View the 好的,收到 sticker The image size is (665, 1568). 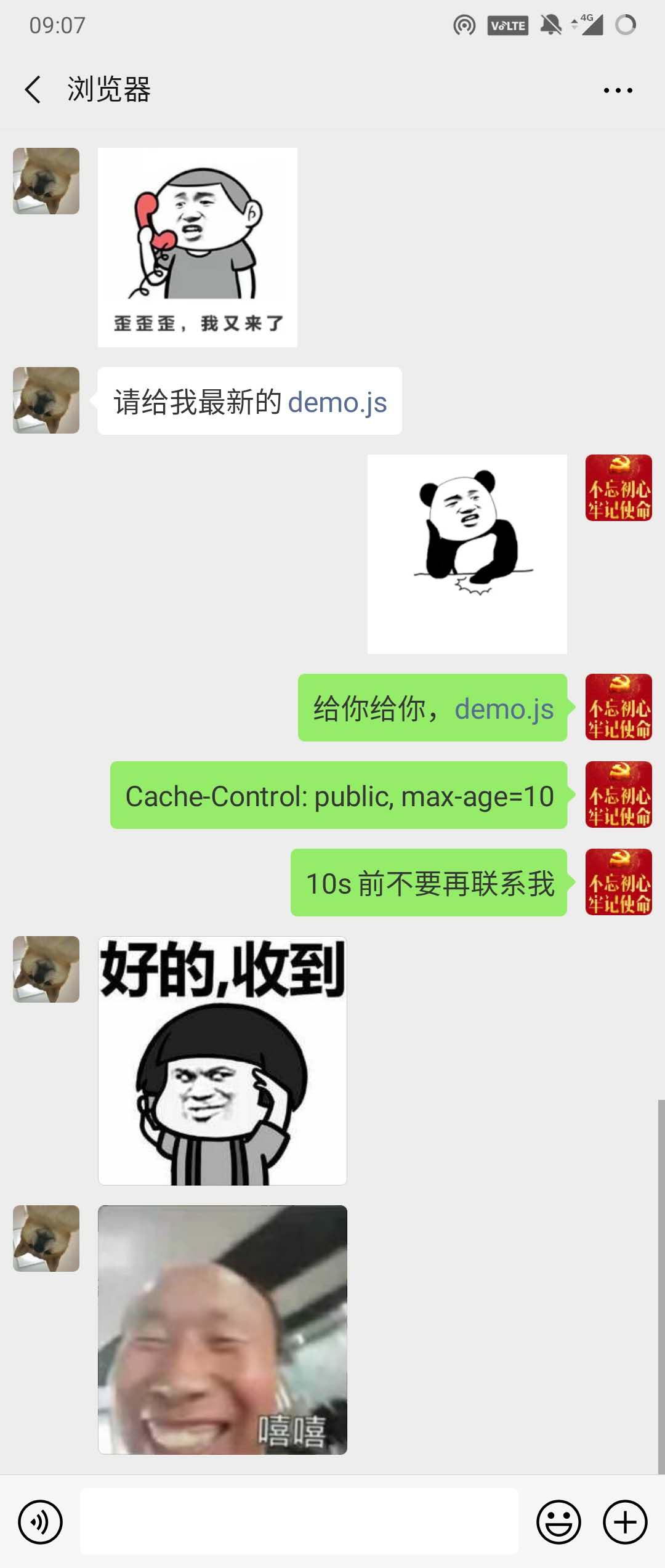[x=222, y=1061]
